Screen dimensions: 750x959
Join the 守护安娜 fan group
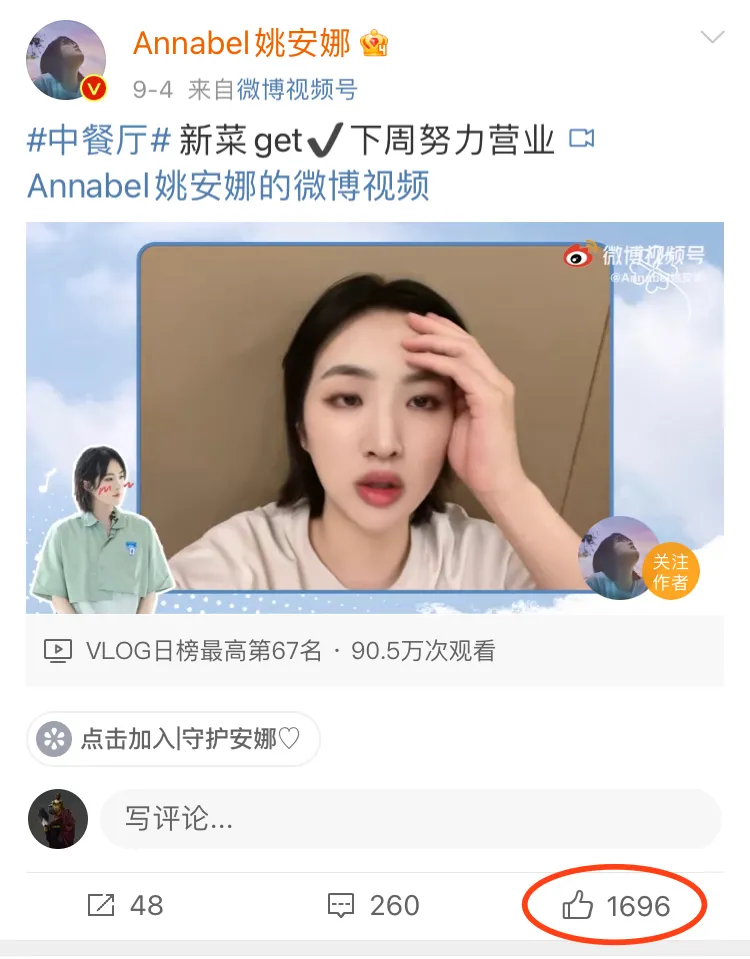pos(173,739)
